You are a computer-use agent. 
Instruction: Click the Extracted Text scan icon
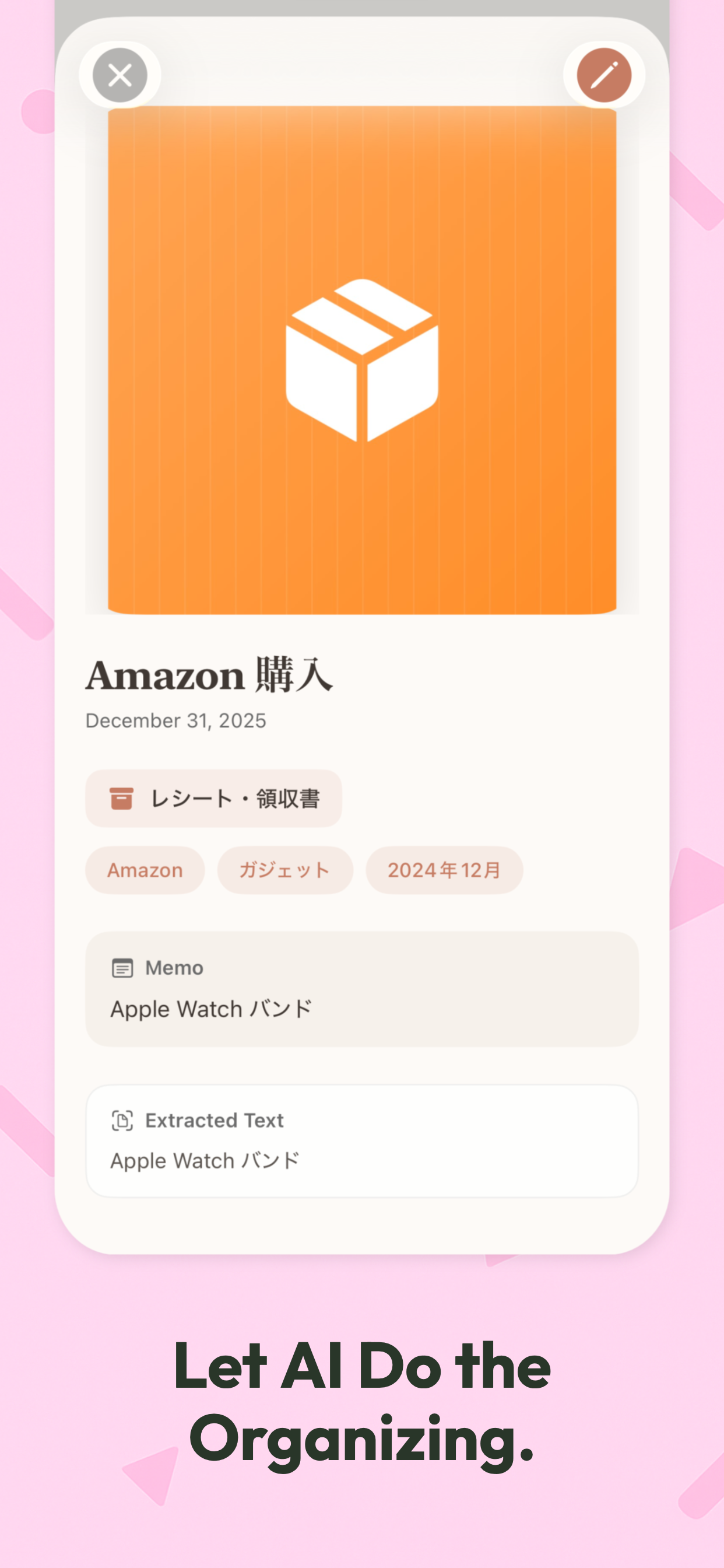pos(124,1120)
